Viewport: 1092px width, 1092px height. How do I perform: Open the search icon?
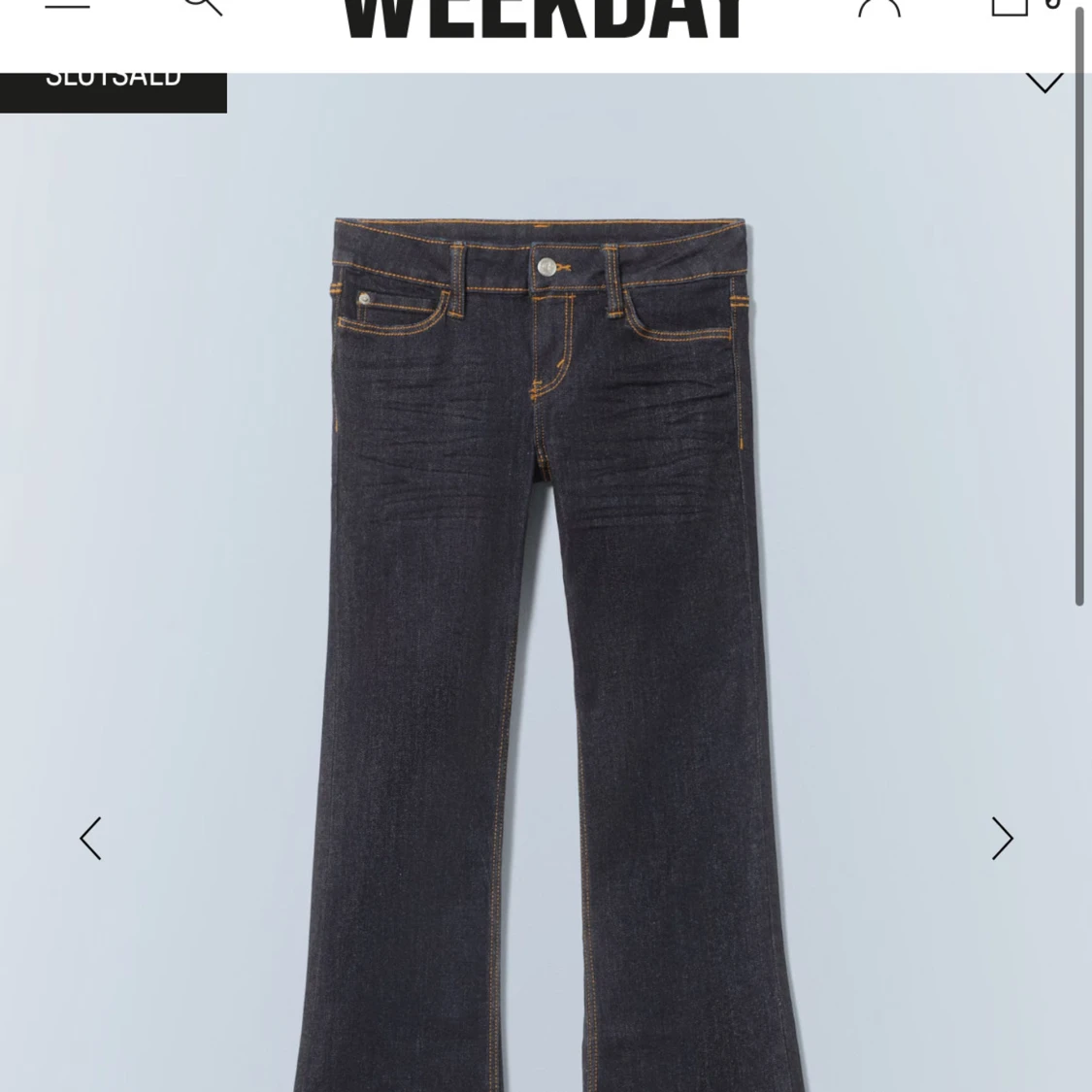click(x=203, y=6)
